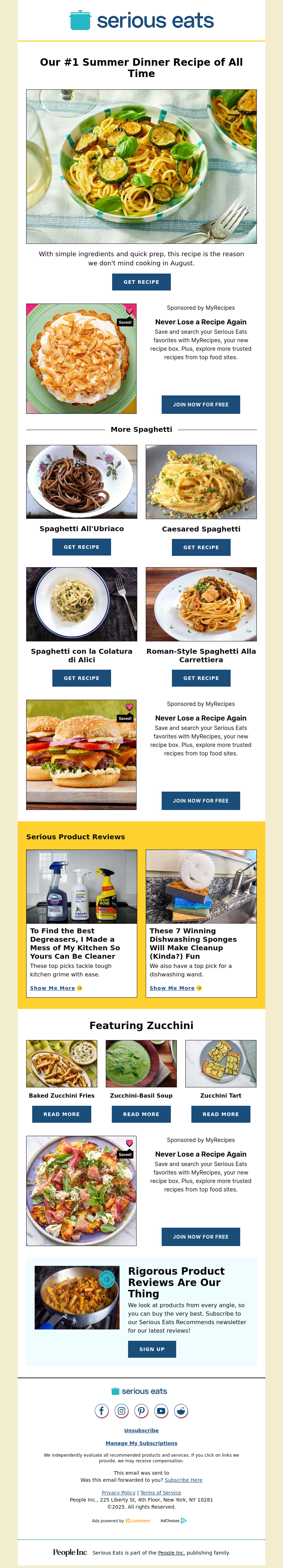Viewport: 283px width, 1568px height.
Task: Open Serious Eats Pinterest page
Action: pos(141,1410)
